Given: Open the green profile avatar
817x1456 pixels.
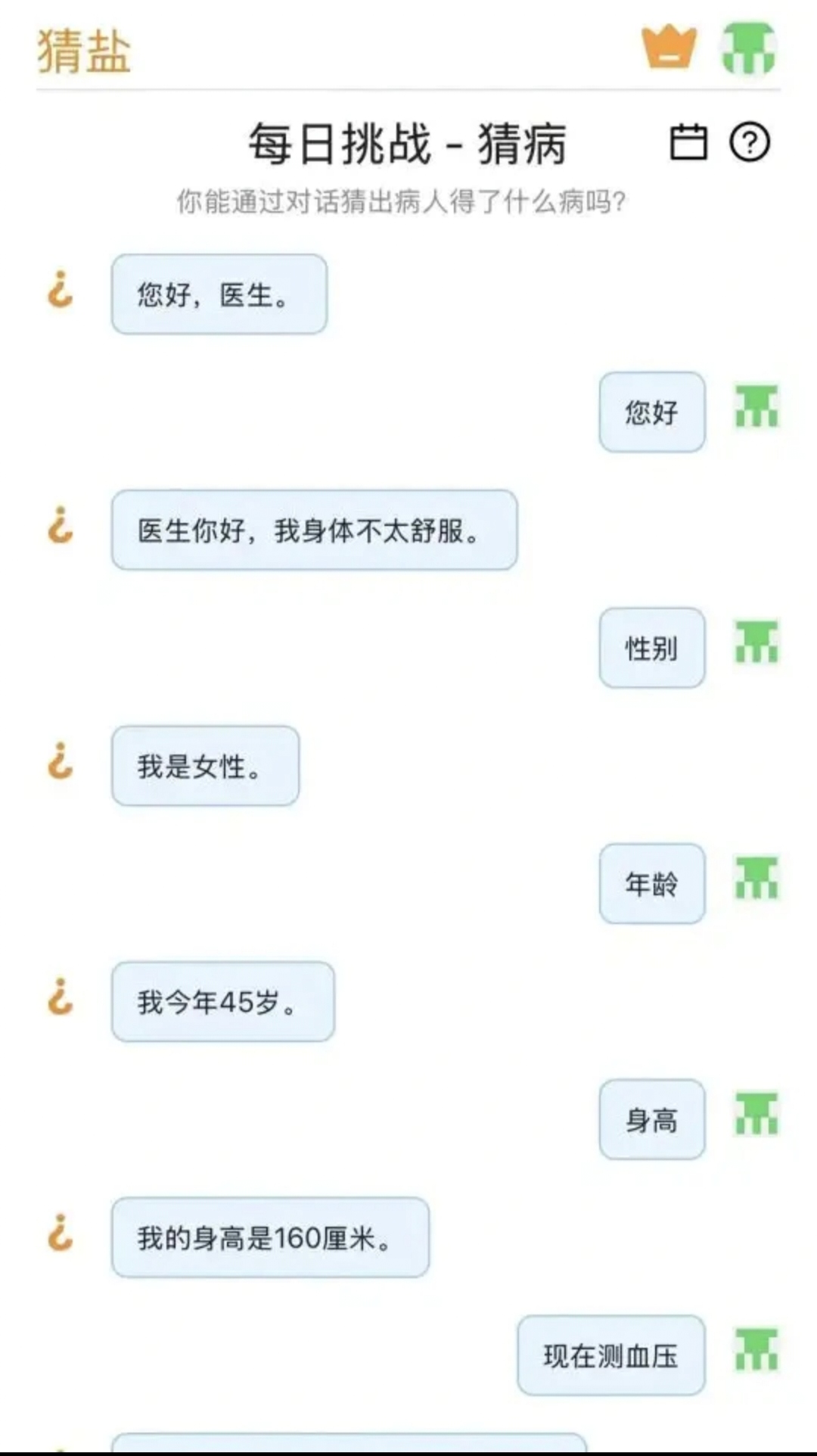Looking at the screenshot, I should tap(749, 48).
